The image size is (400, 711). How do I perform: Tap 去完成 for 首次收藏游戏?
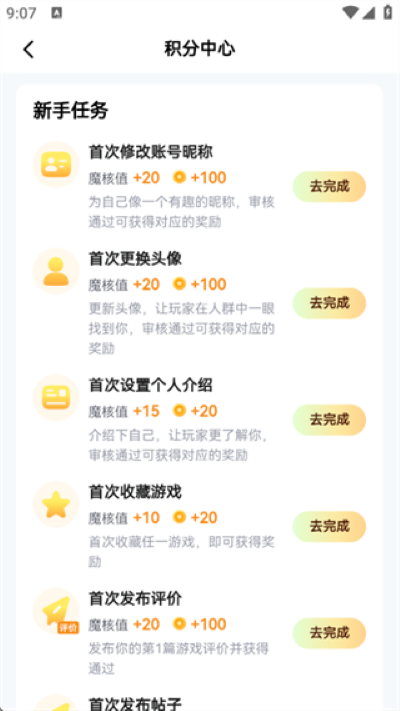click(x=329, y=526)
